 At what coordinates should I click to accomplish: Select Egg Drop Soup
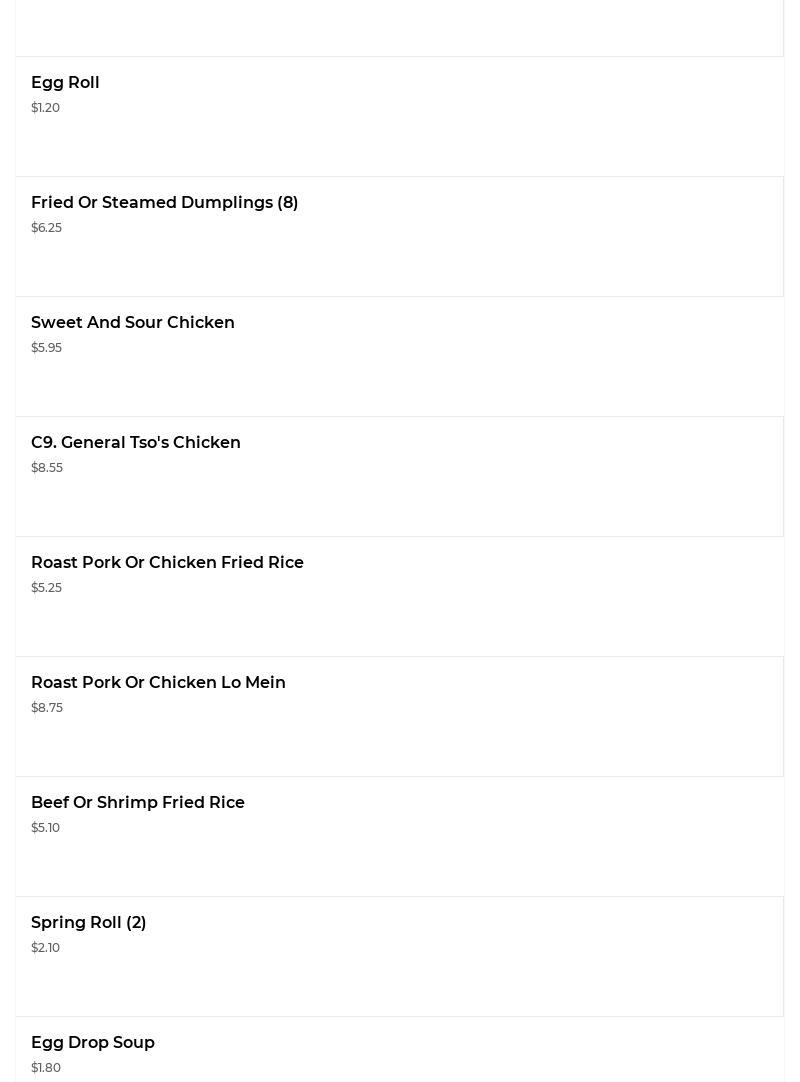[93, 1043]
